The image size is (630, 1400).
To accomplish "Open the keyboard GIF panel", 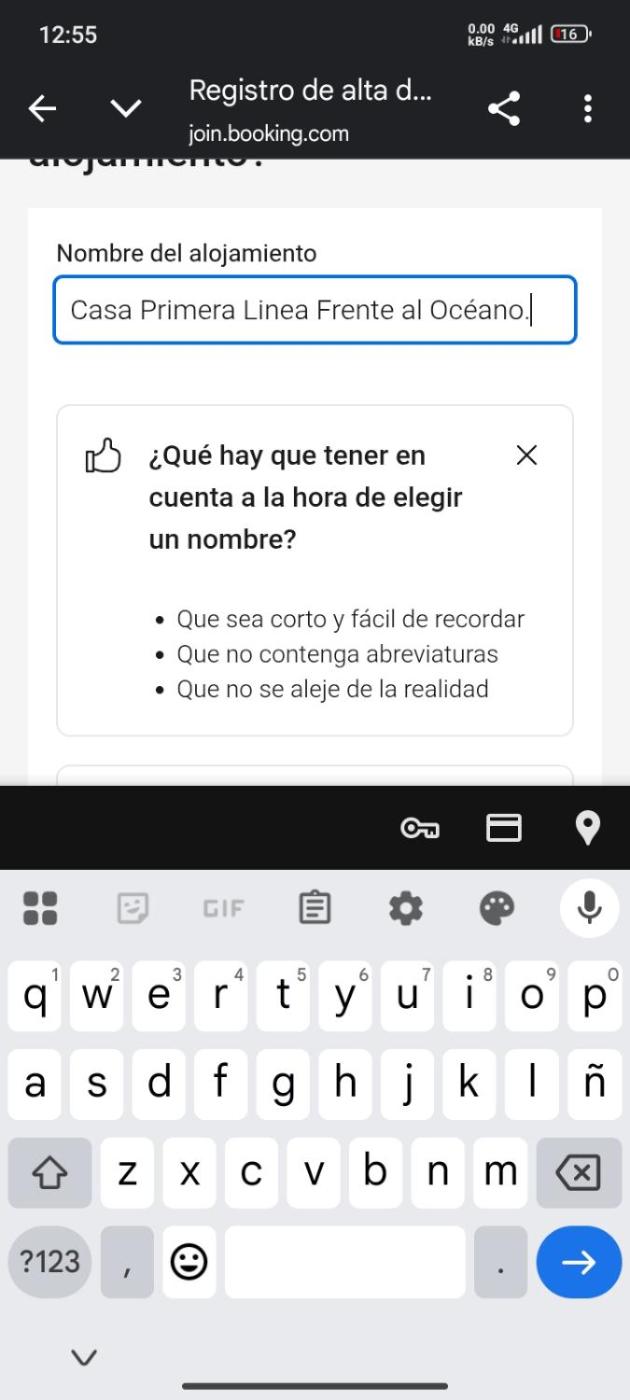I will point(223,908).
